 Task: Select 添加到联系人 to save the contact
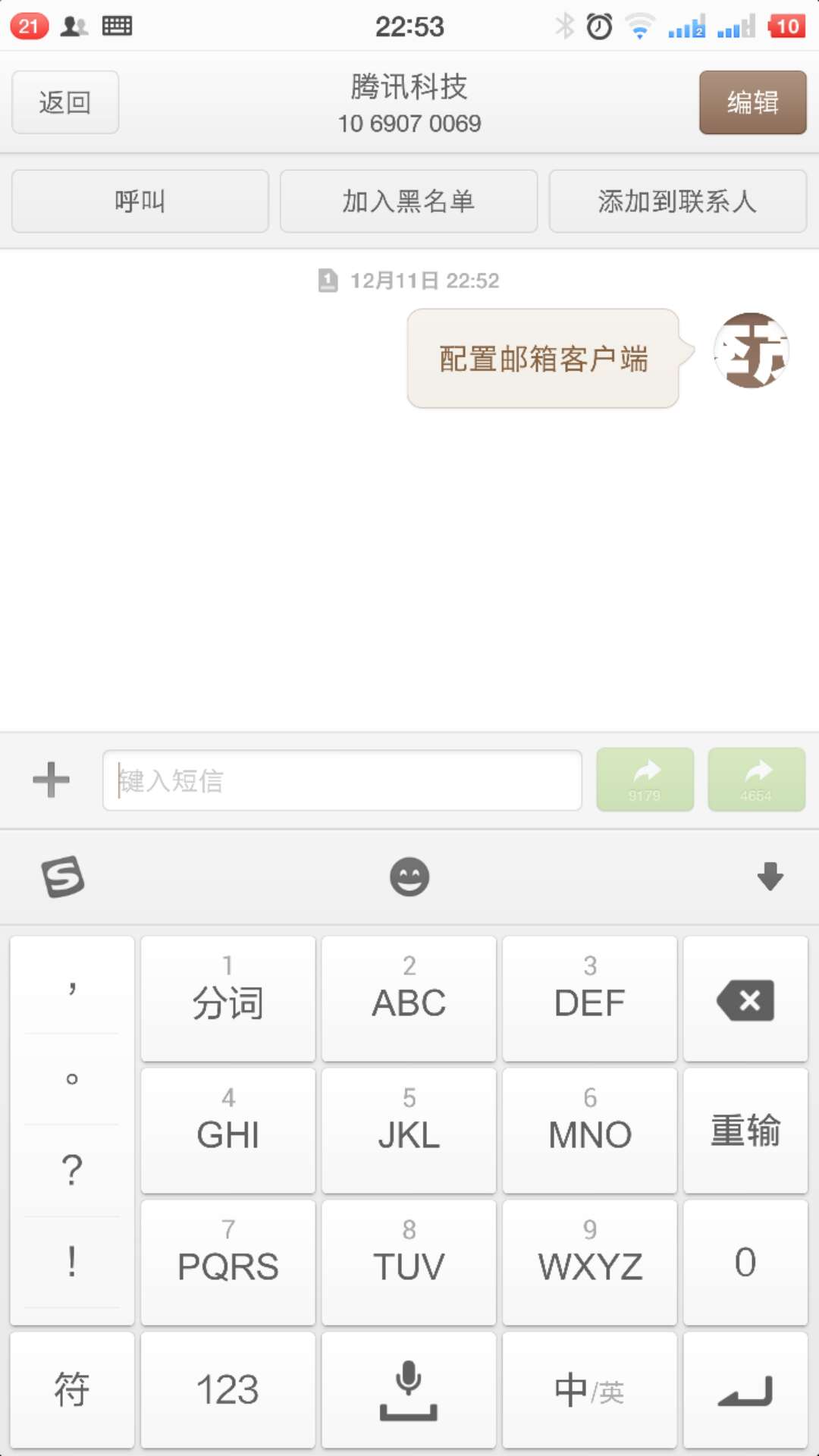coord(677,201)
